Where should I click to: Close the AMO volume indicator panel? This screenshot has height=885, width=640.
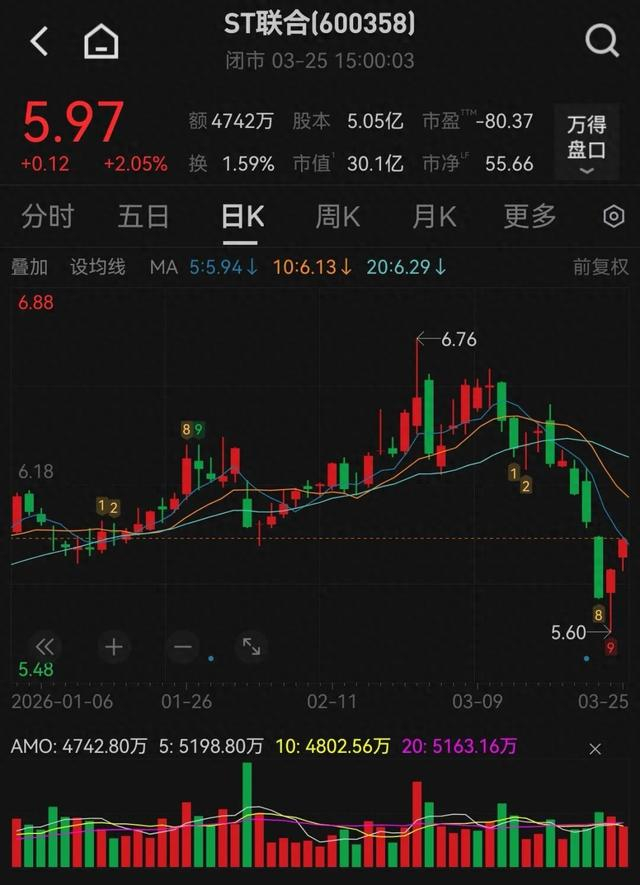[x=596, y=748]
